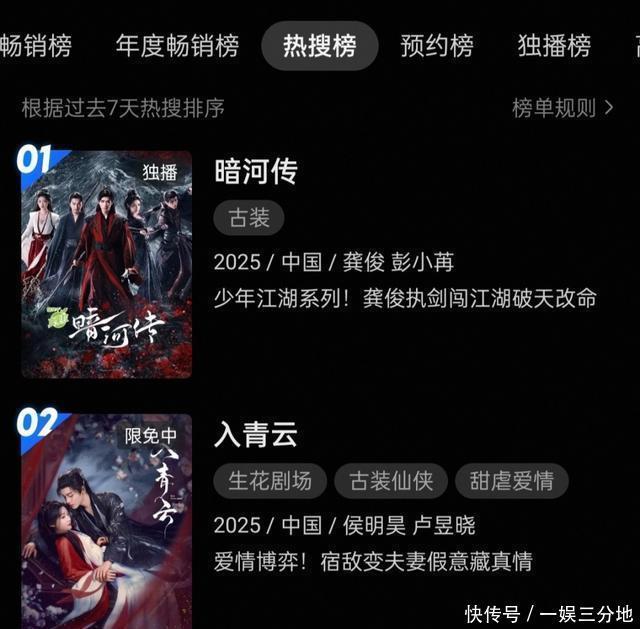
Task: Tap the 古装 tag under 暗河传
Action: coord(249,217)
